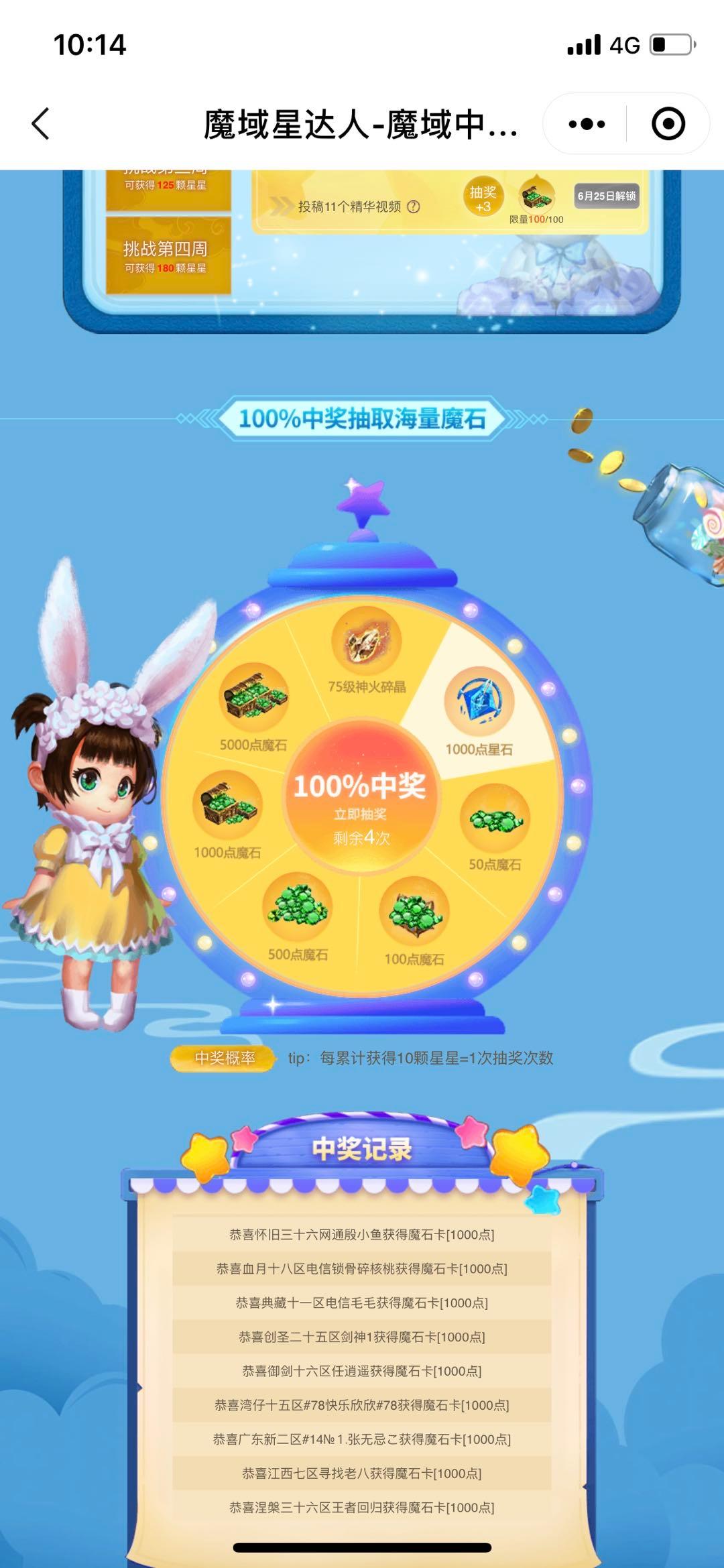The image size is (724, 1568).
Task: Close the mini program with the circle icon
Action: tap(668, 124)
